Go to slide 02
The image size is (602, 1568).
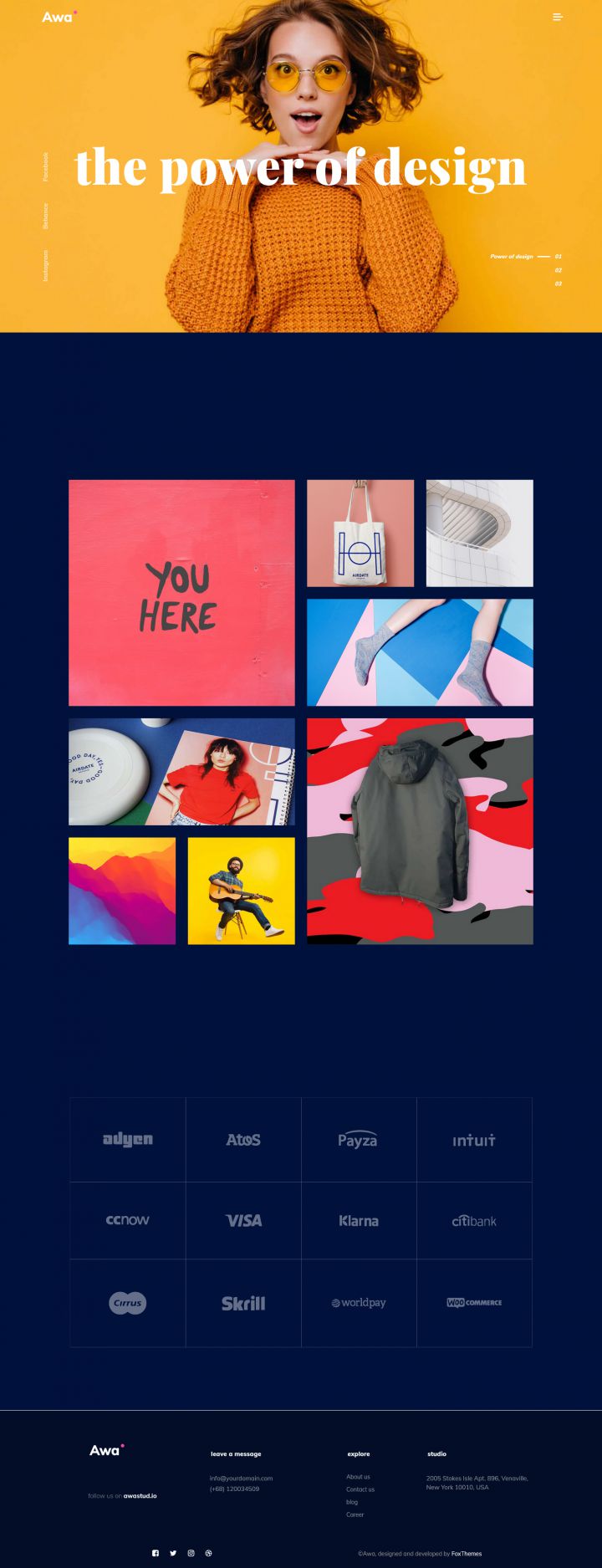pos(559,270)
